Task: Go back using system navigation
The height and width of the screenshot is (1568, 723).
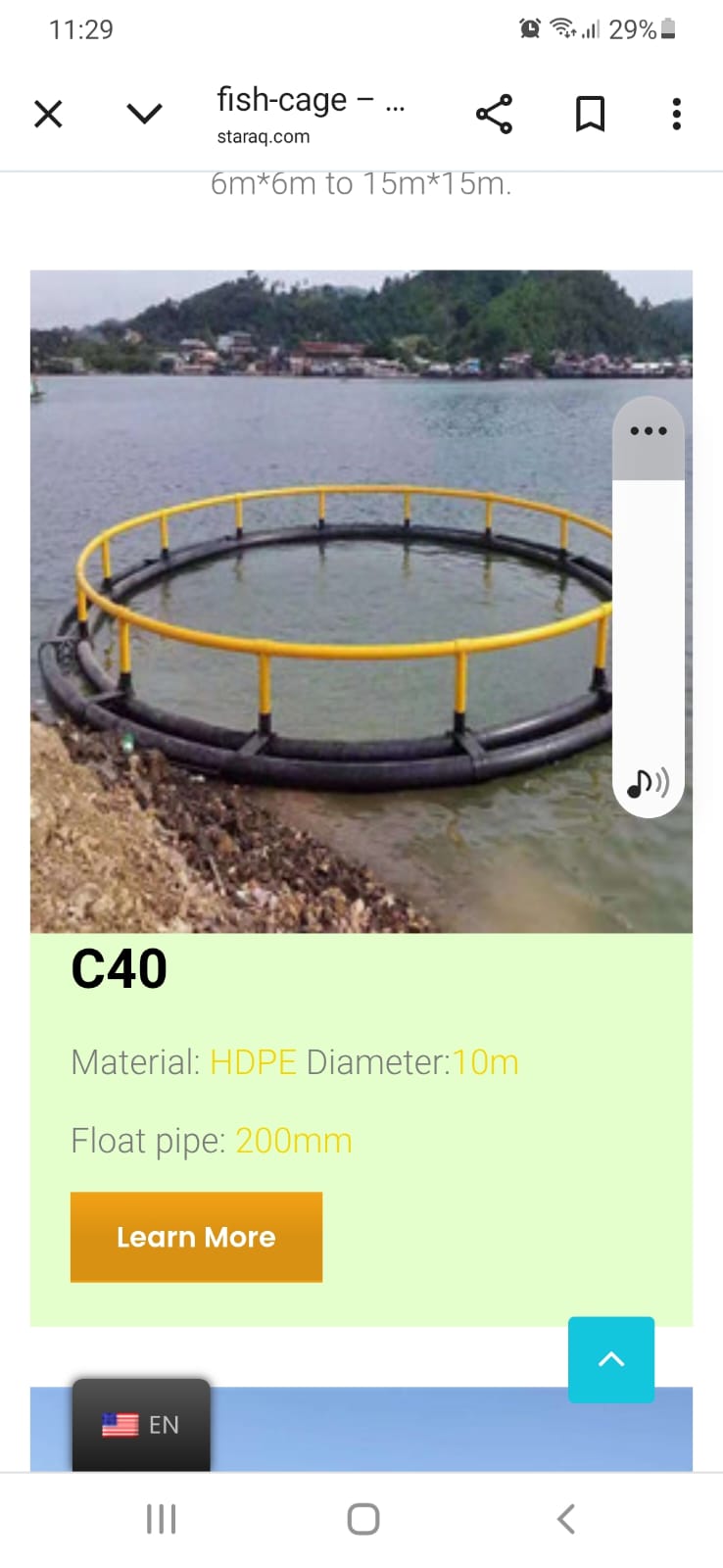Action: [x=565, y=1519]
